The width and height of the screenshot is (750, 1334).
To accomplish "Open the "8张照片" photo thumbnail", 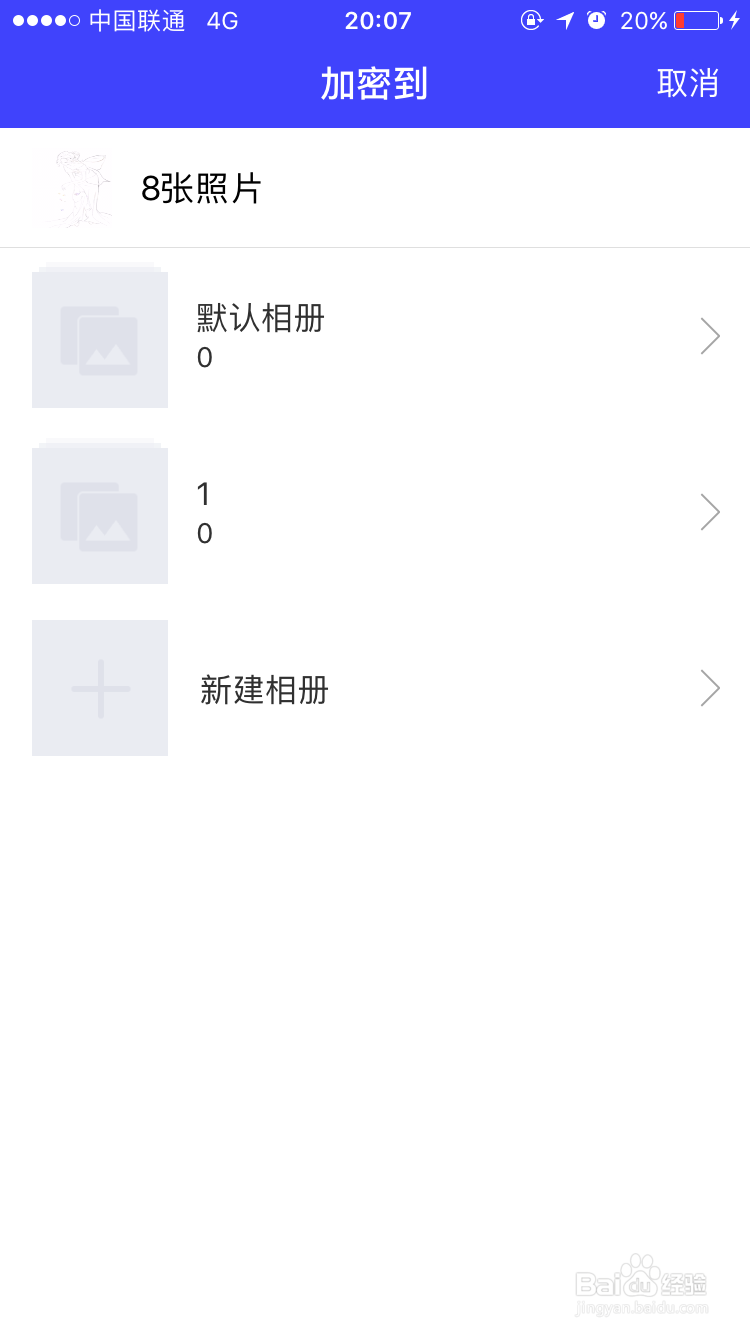I will click(x=71, y=188).
